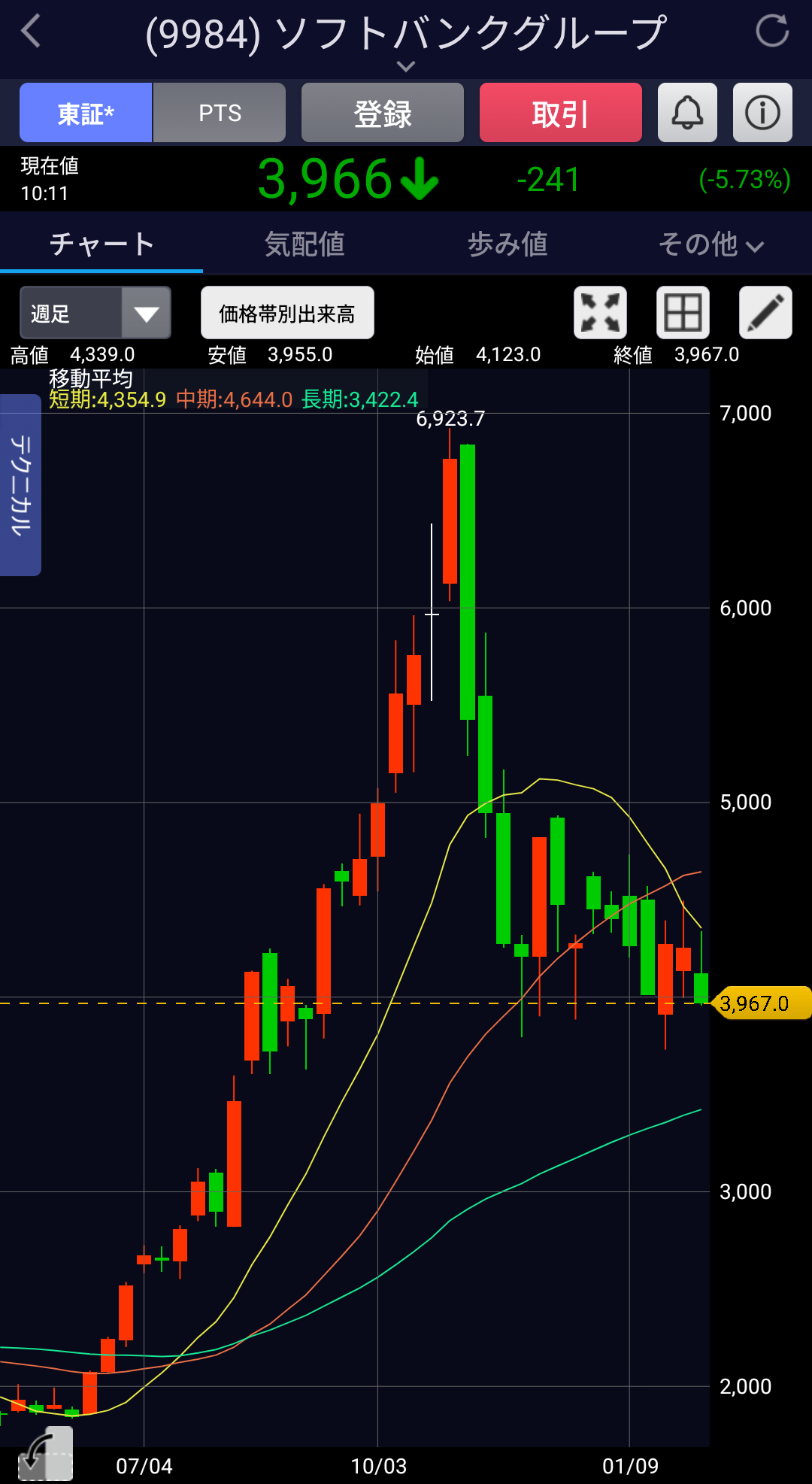The image size is (812, 1484).
Task: Refresh the stock quote
Action: (x=771, y=32)
